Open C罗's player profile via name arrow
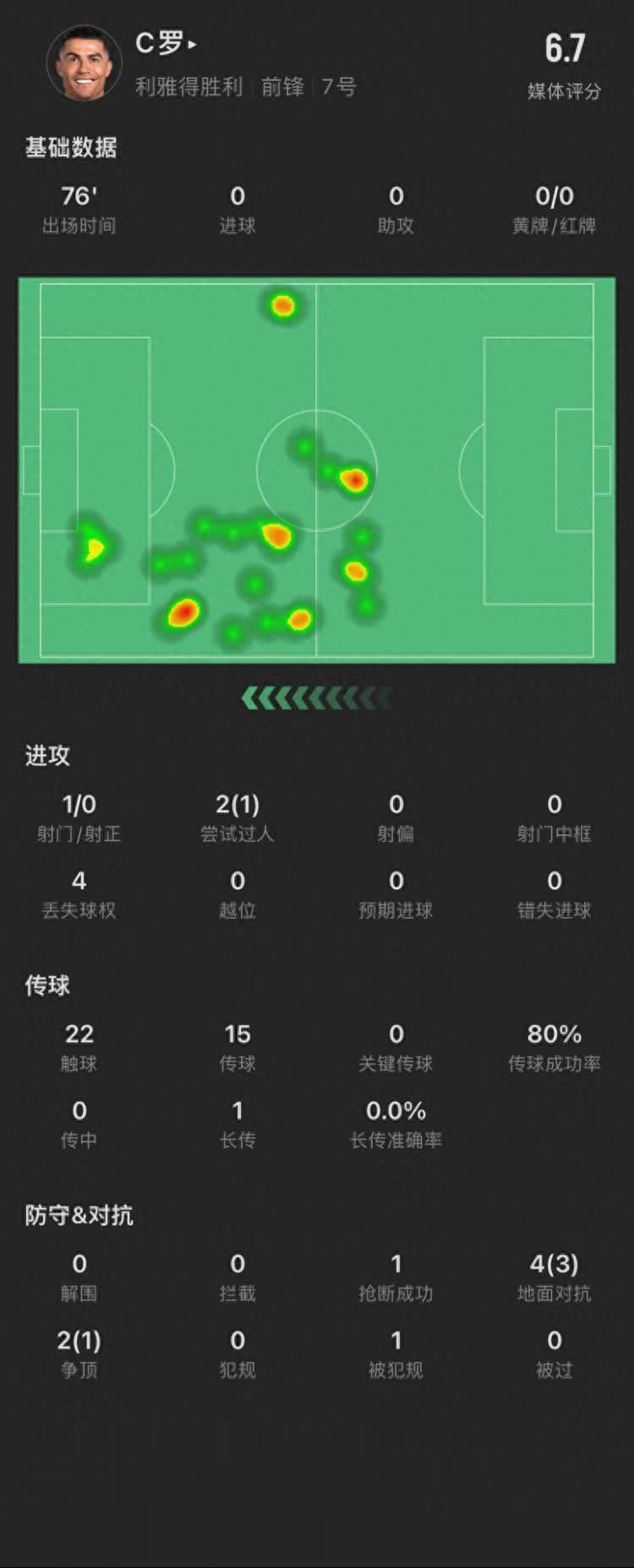This screenshot has width=634, height=1568. click(192, 43)
